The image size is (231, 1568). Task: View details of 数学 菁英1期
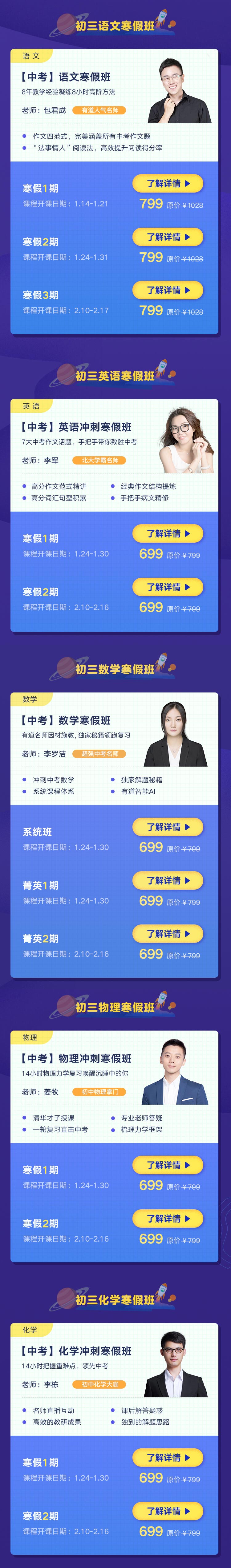168,880
